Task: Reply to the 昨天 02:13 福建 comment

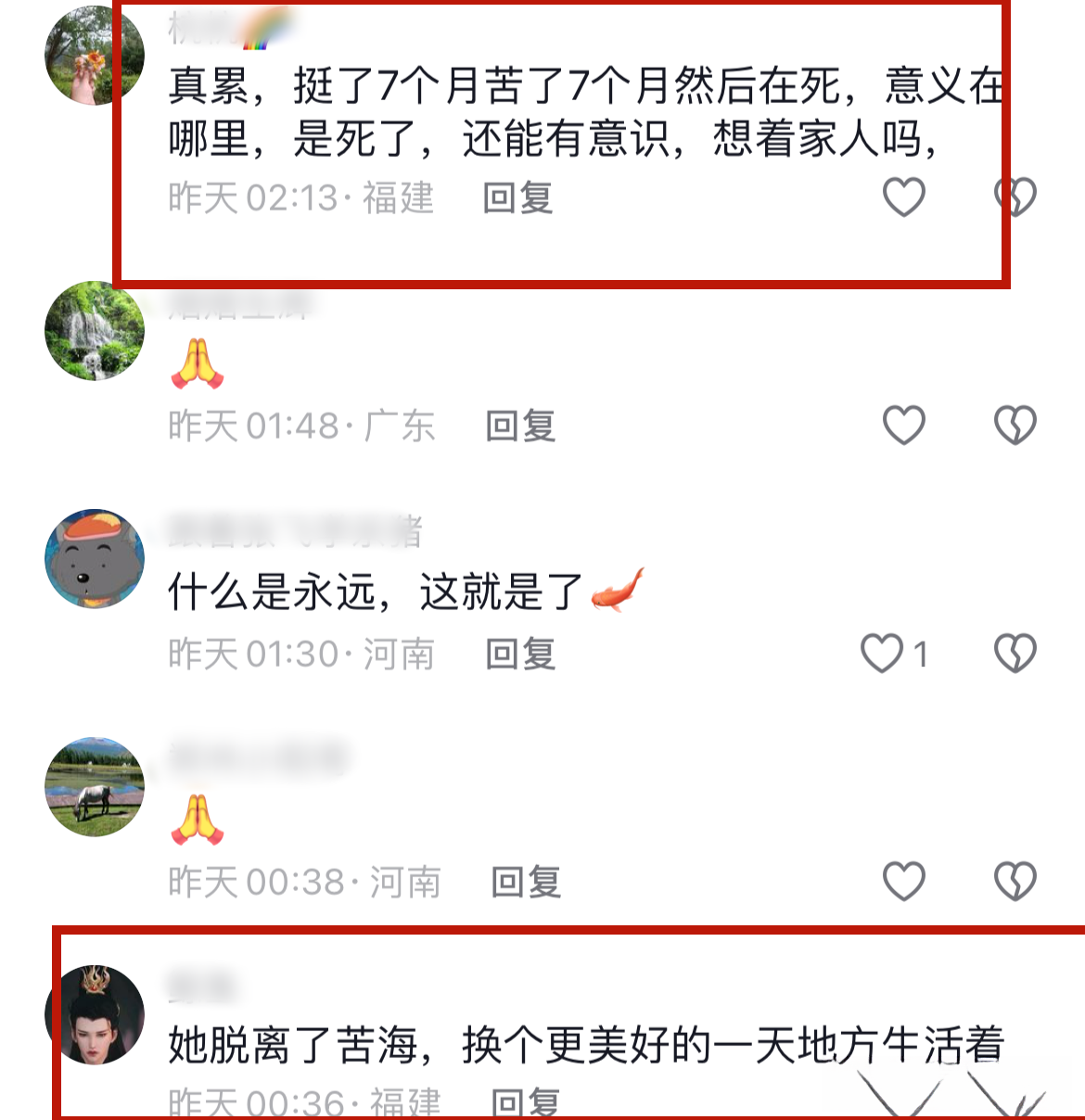Action: (x=517, y=198)
